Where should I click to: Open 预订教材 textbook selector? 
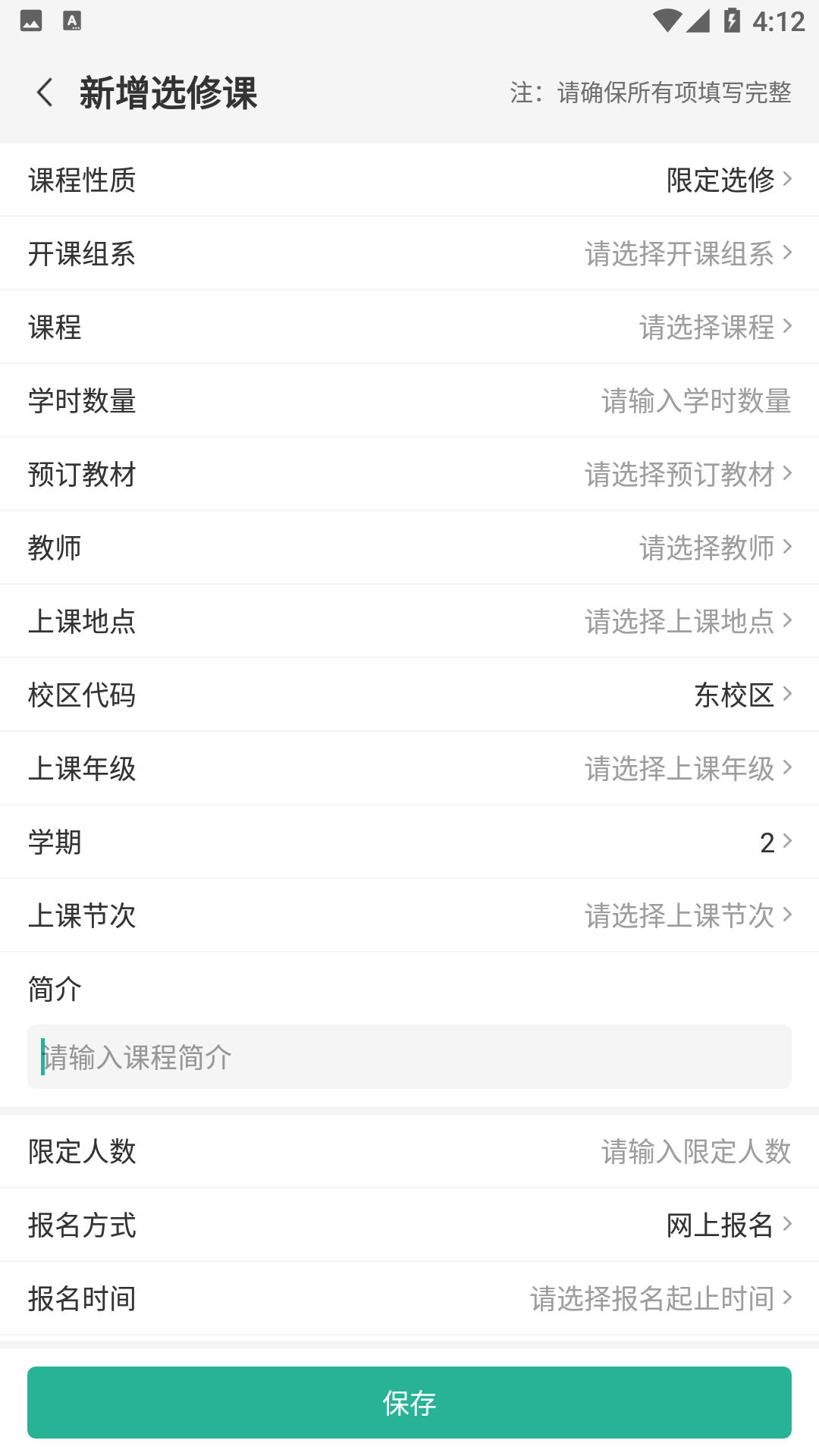[686, 474]
